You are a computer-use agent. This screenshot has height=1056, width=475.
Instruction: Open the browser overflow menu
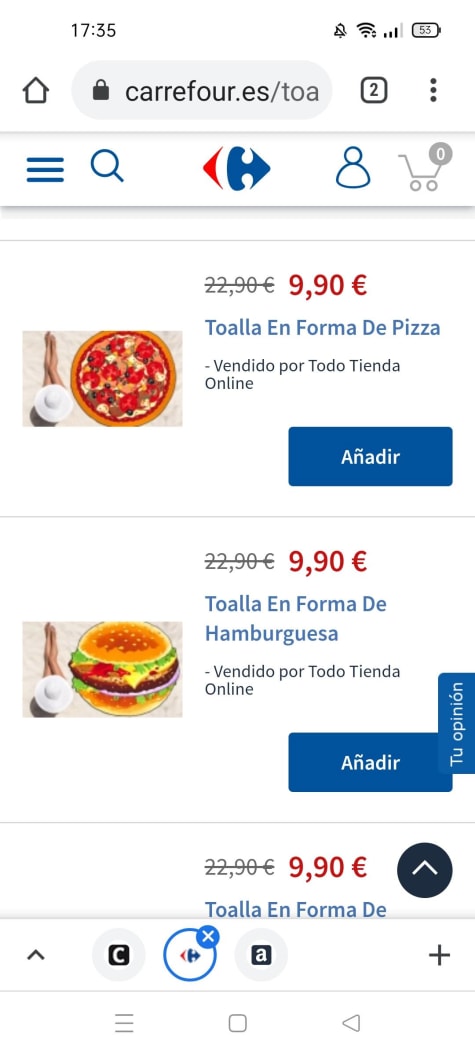433,90
